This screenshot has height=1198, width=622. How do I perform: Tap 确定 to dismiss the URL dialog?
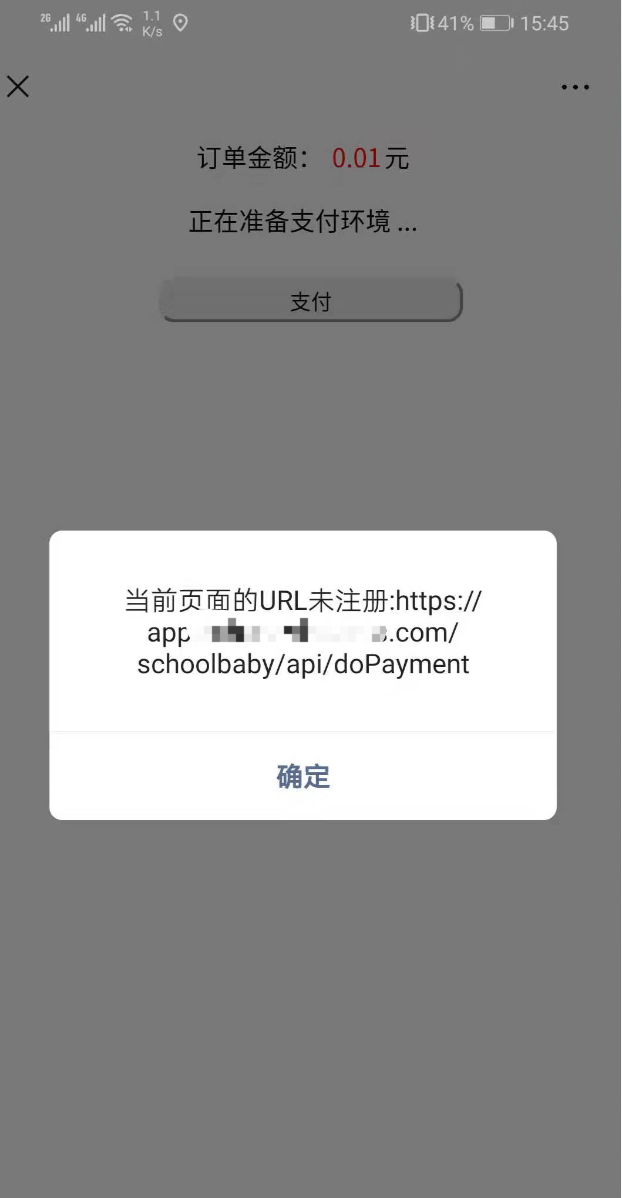tap(303, 776)
